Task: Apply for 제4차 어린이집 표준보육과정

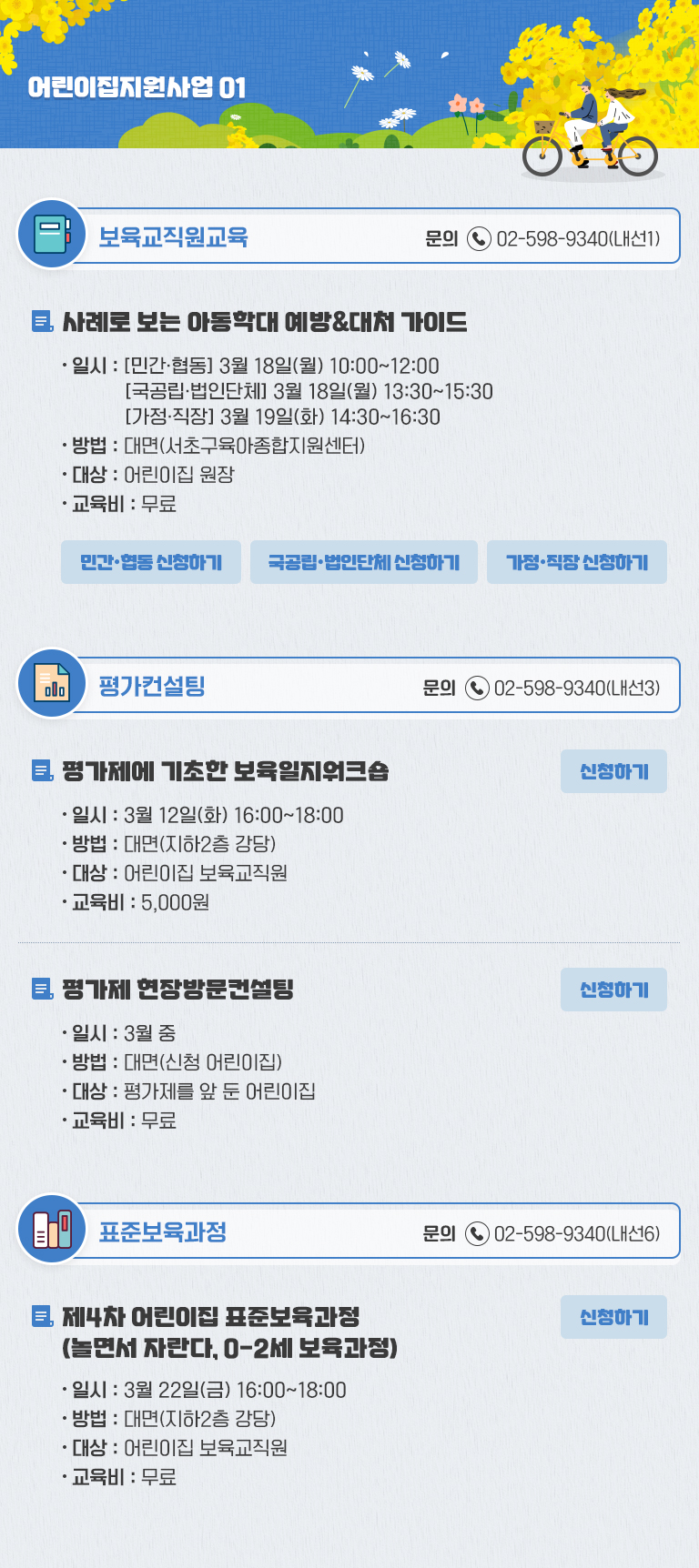Action: 613,1317
